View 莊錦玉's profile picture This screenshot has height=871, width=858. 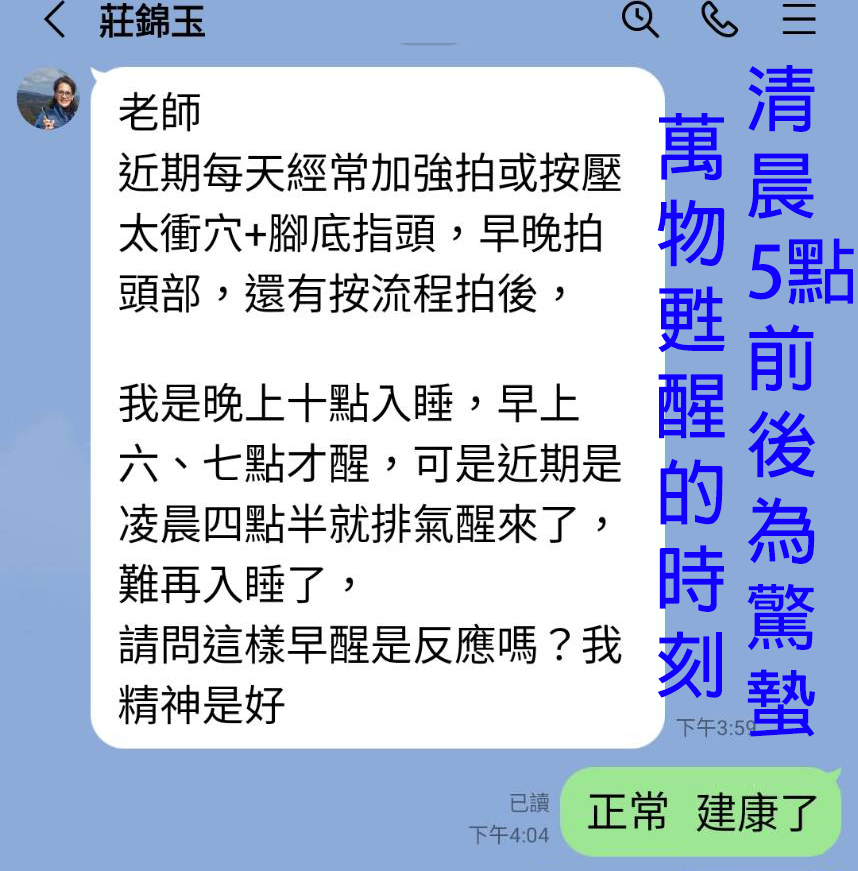coord(48,98)
